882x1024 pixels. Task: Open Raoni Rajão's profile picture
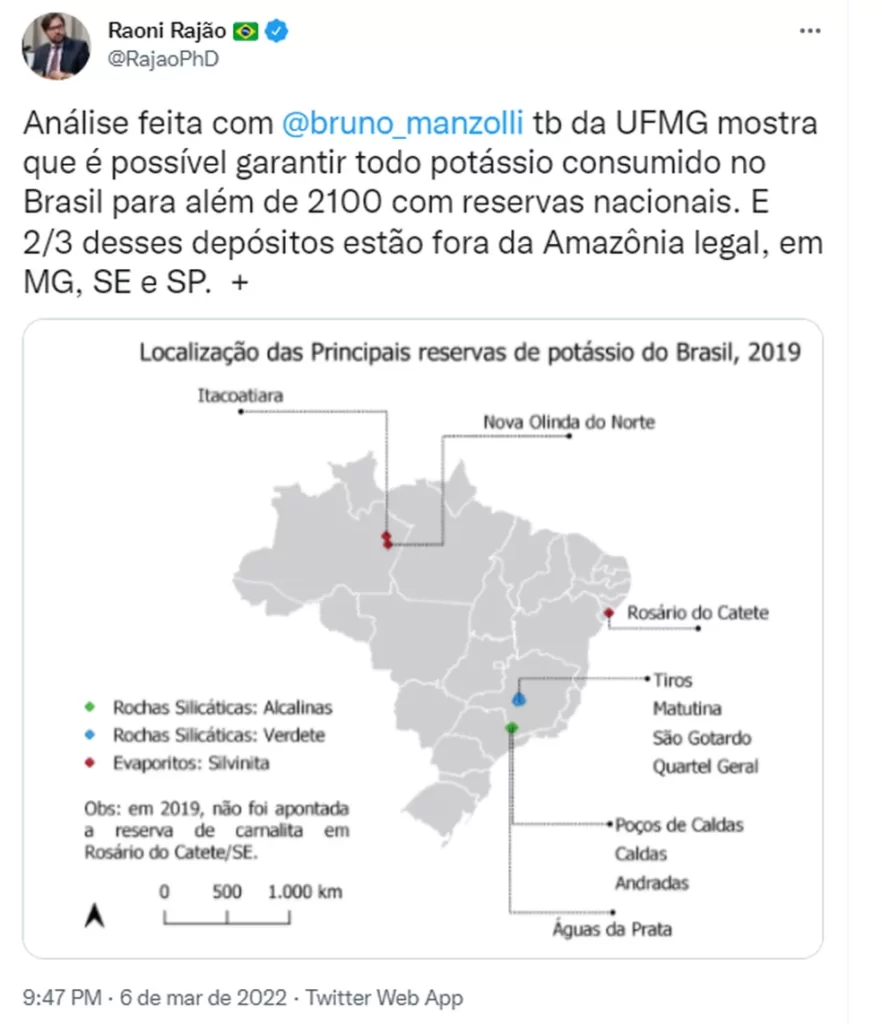pos(57,45)
